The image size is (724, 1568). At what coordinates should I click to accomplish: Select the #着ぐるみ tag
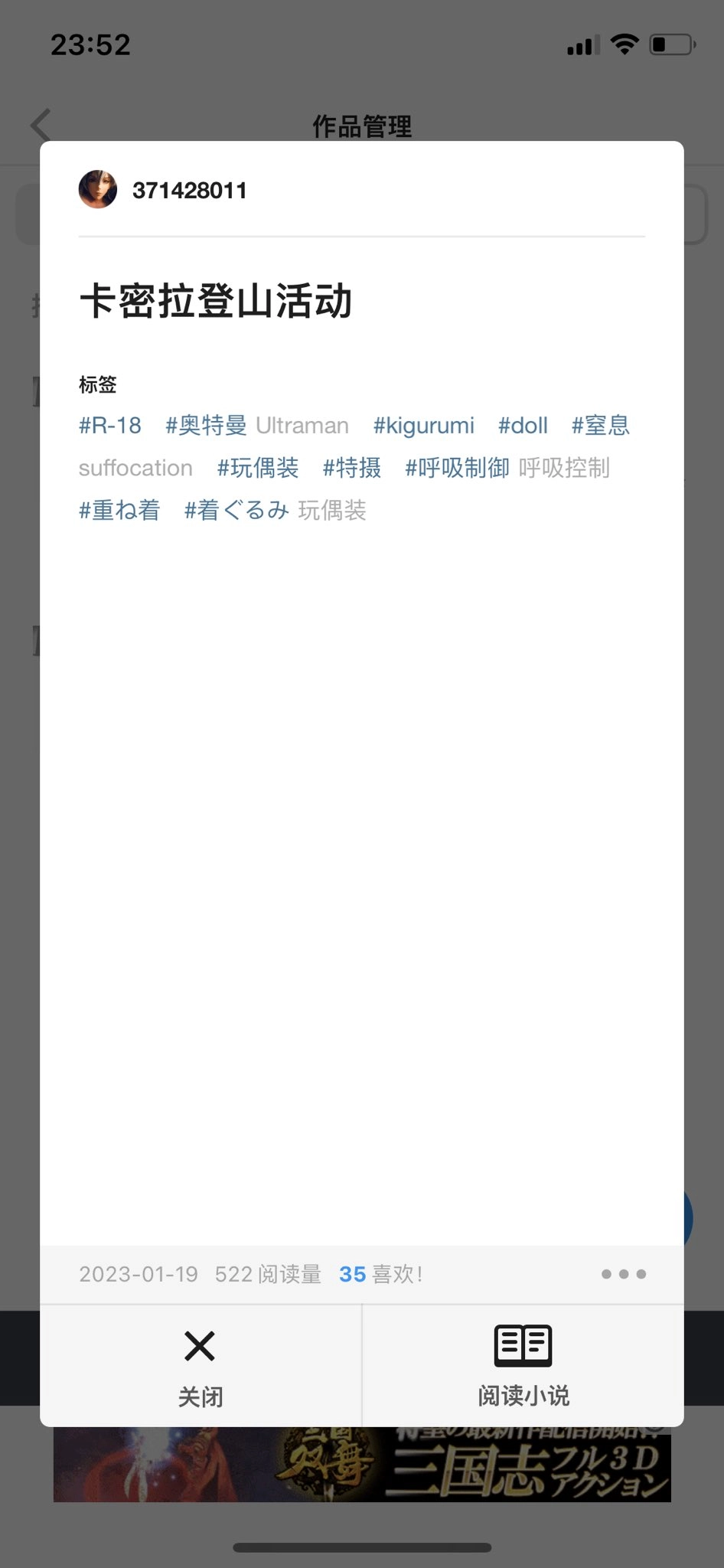[x=236, y=510]
